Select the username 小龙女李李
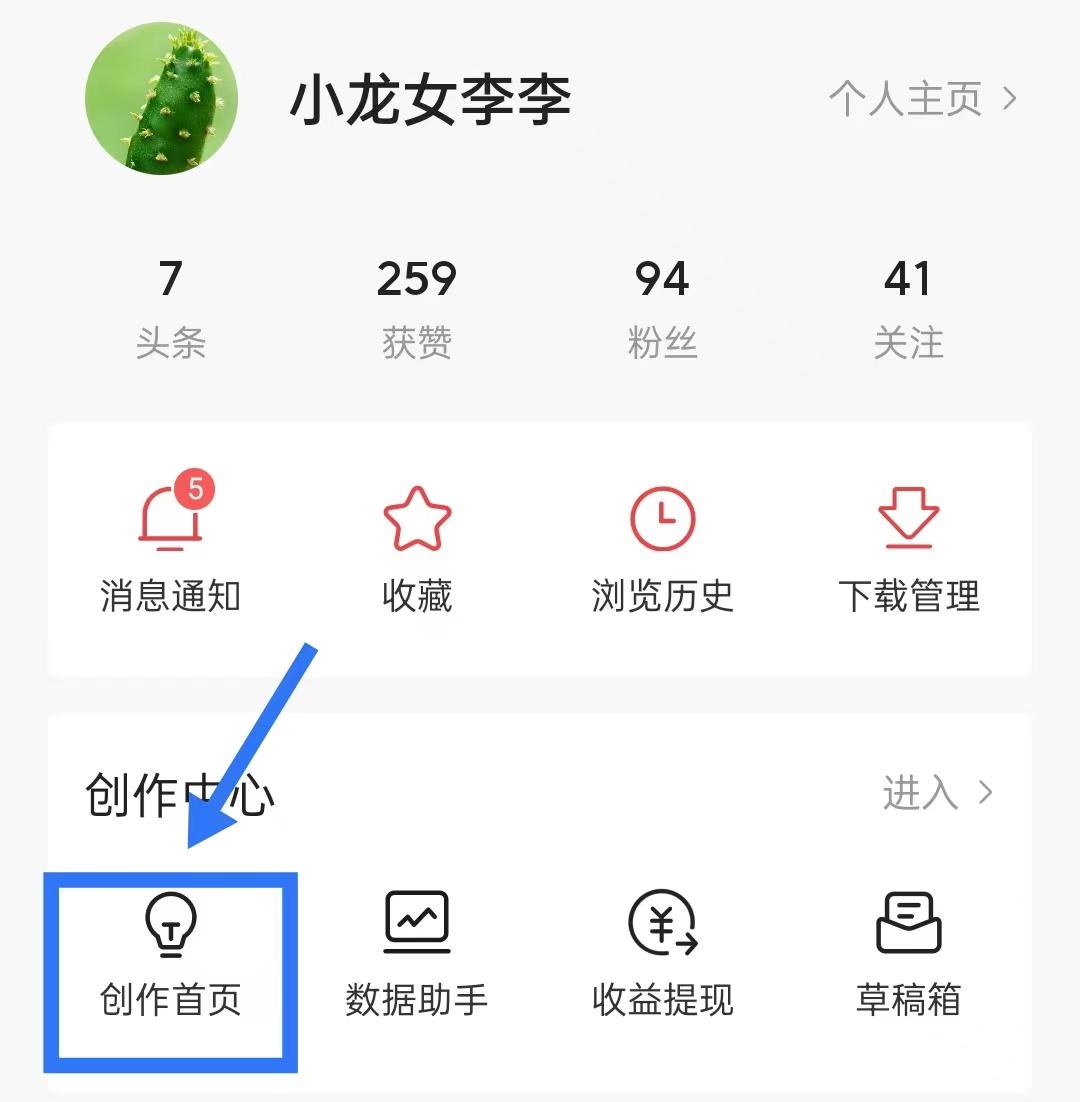This screenshot has width=1080, height=1102. click(x=430, y=99)
